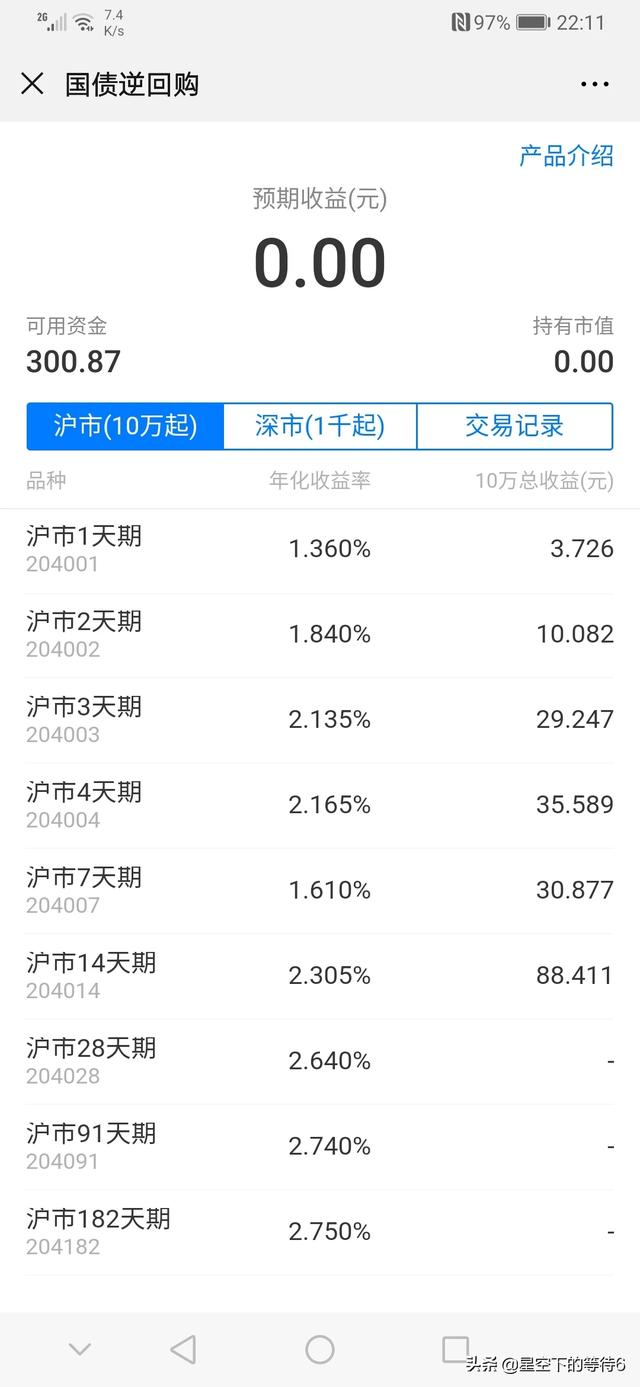The height and width of the screenshot is (1387, 640).
Task: Select the 沪市3天期 204003 product
Action: click(x=320, y=720)
